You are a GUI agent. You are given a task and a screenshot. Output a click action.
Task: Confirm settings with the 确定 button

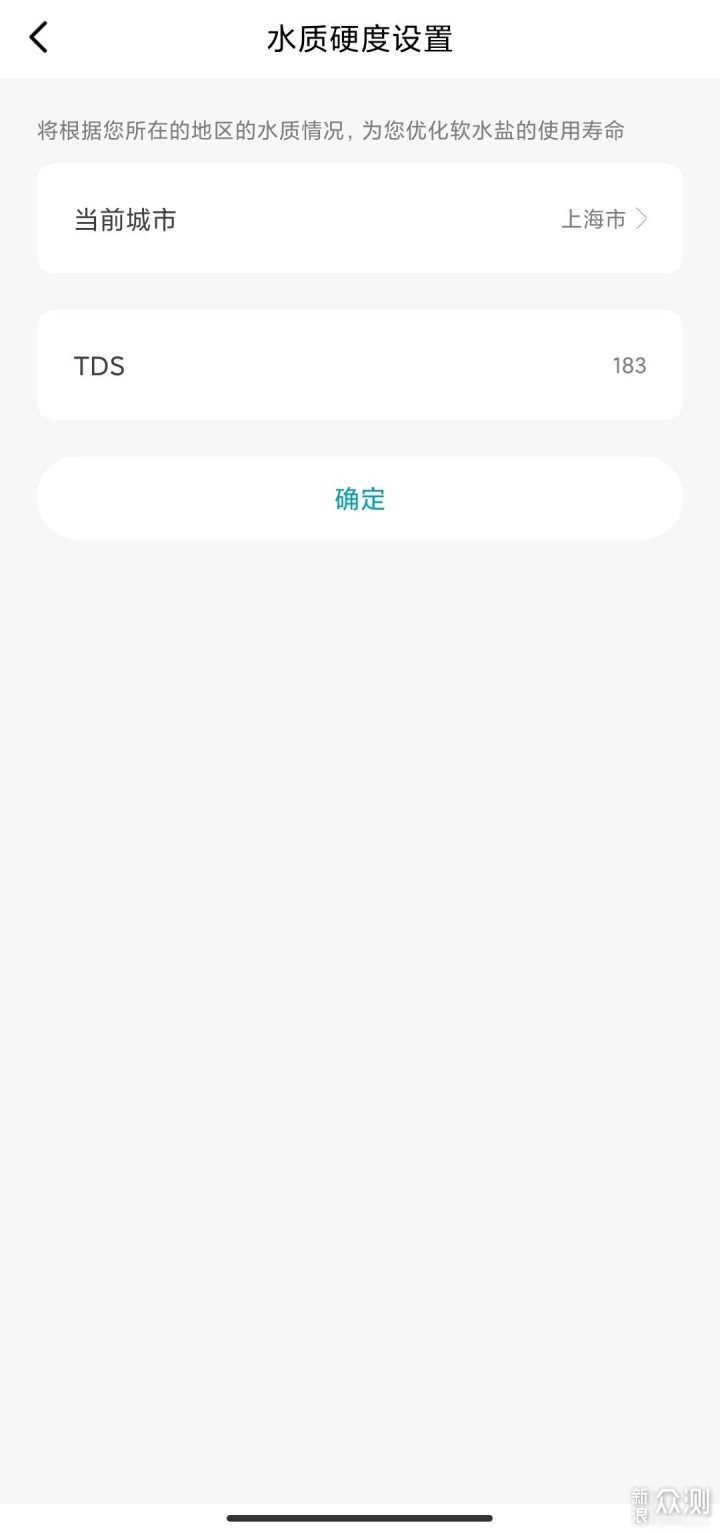coord(360,498)
